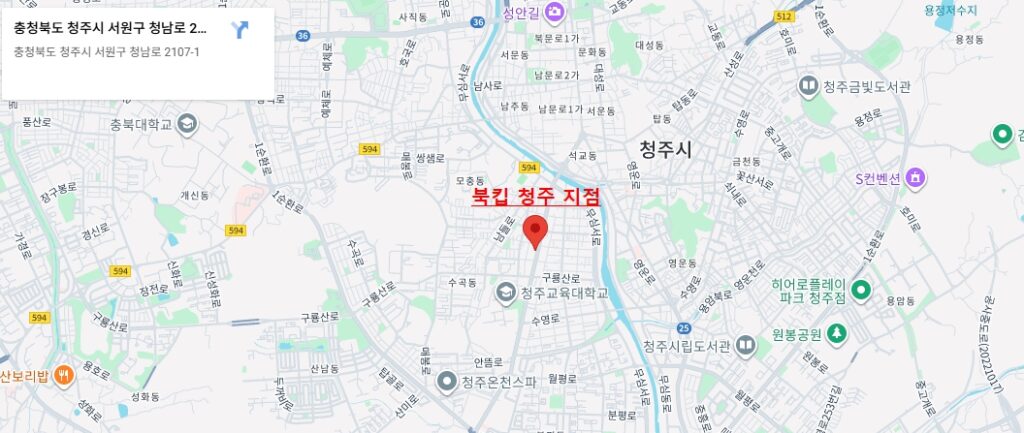Select the 청주교육대학교 marker

click(x=507, y=293)
